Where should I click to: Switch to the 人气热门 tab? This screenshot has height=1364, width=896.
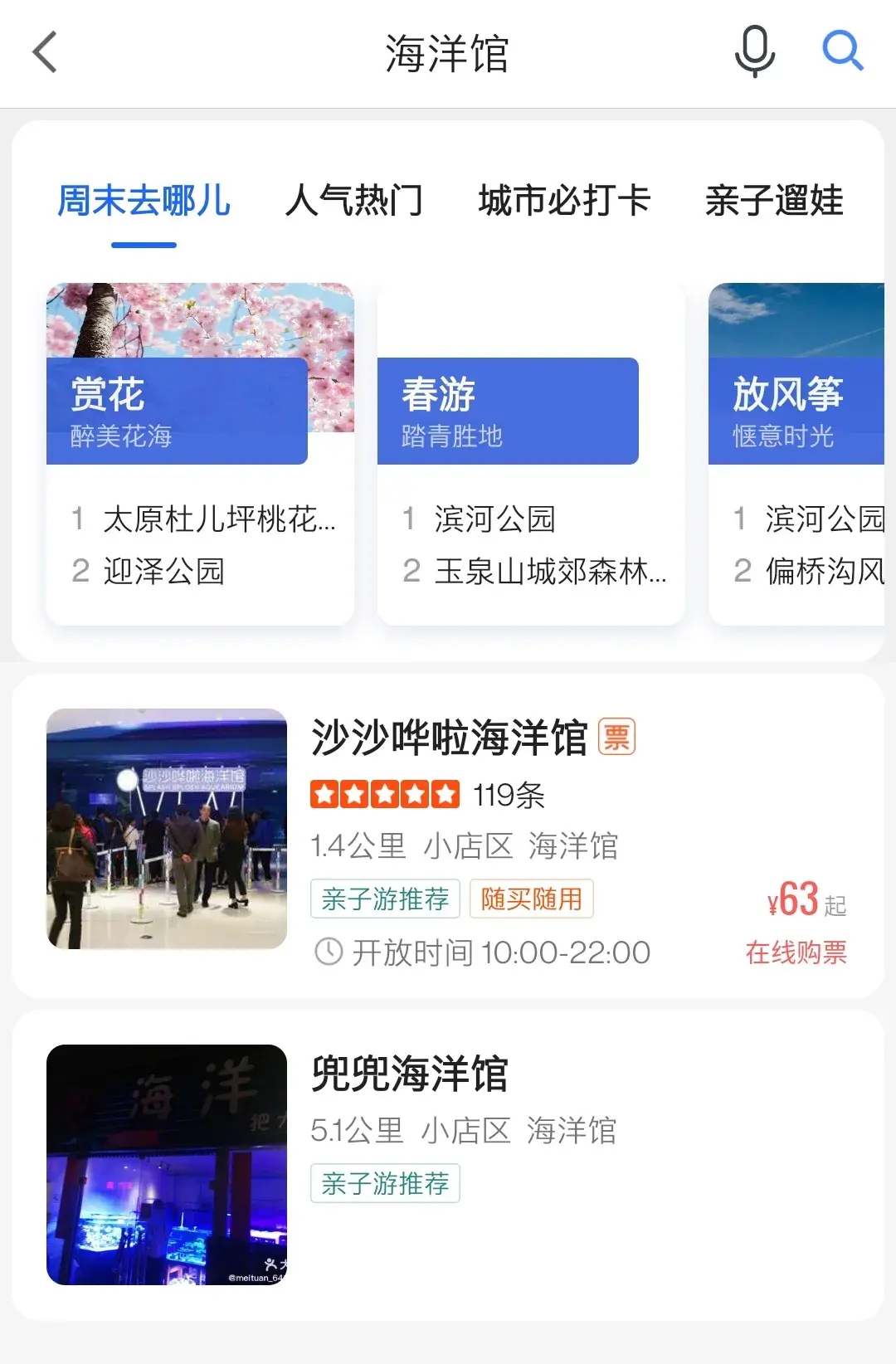pyautogui.click(x=354, y=202)
